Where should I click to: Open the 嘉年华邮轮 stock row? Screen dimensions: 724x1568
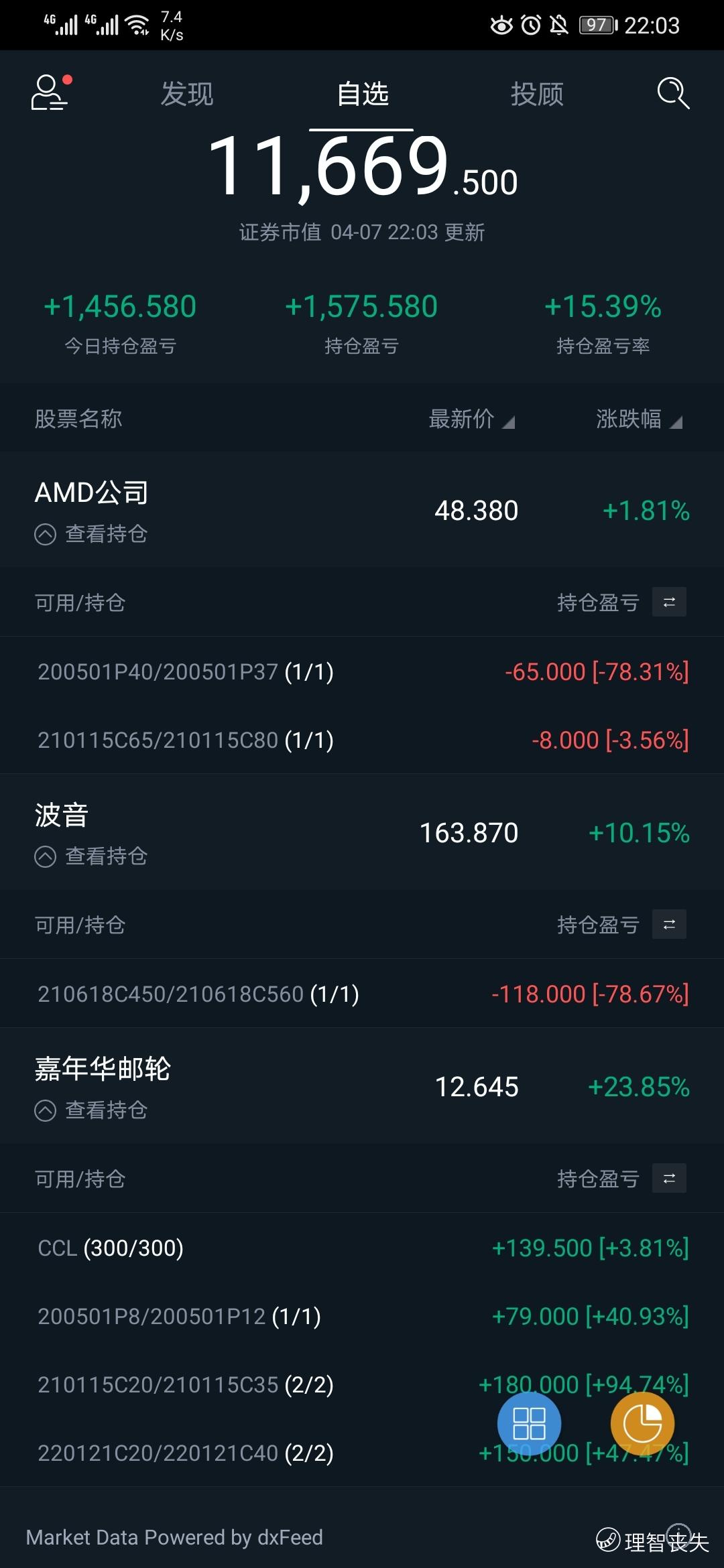click(x=362, y=1086)
